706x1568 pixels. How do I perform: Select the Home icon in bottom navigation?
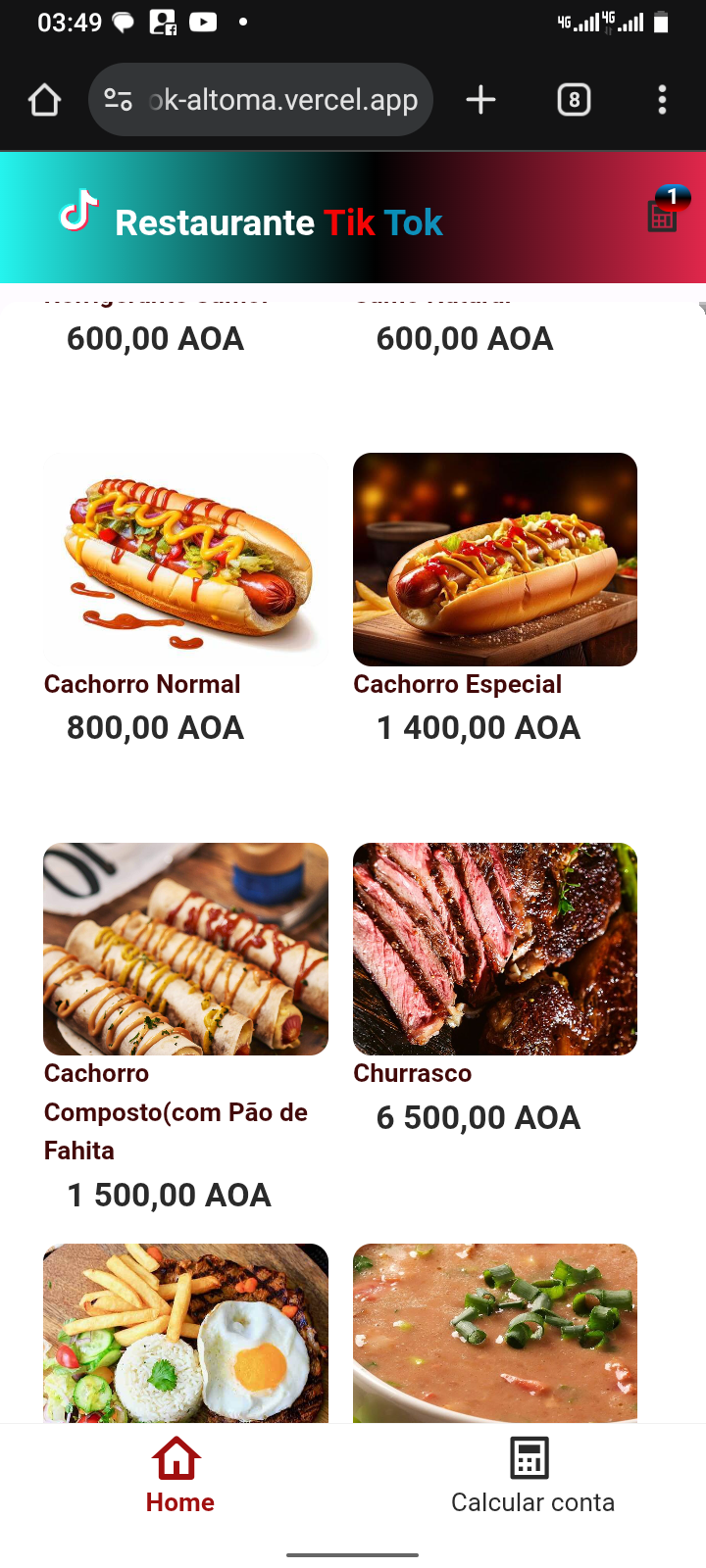(177, 1459)
